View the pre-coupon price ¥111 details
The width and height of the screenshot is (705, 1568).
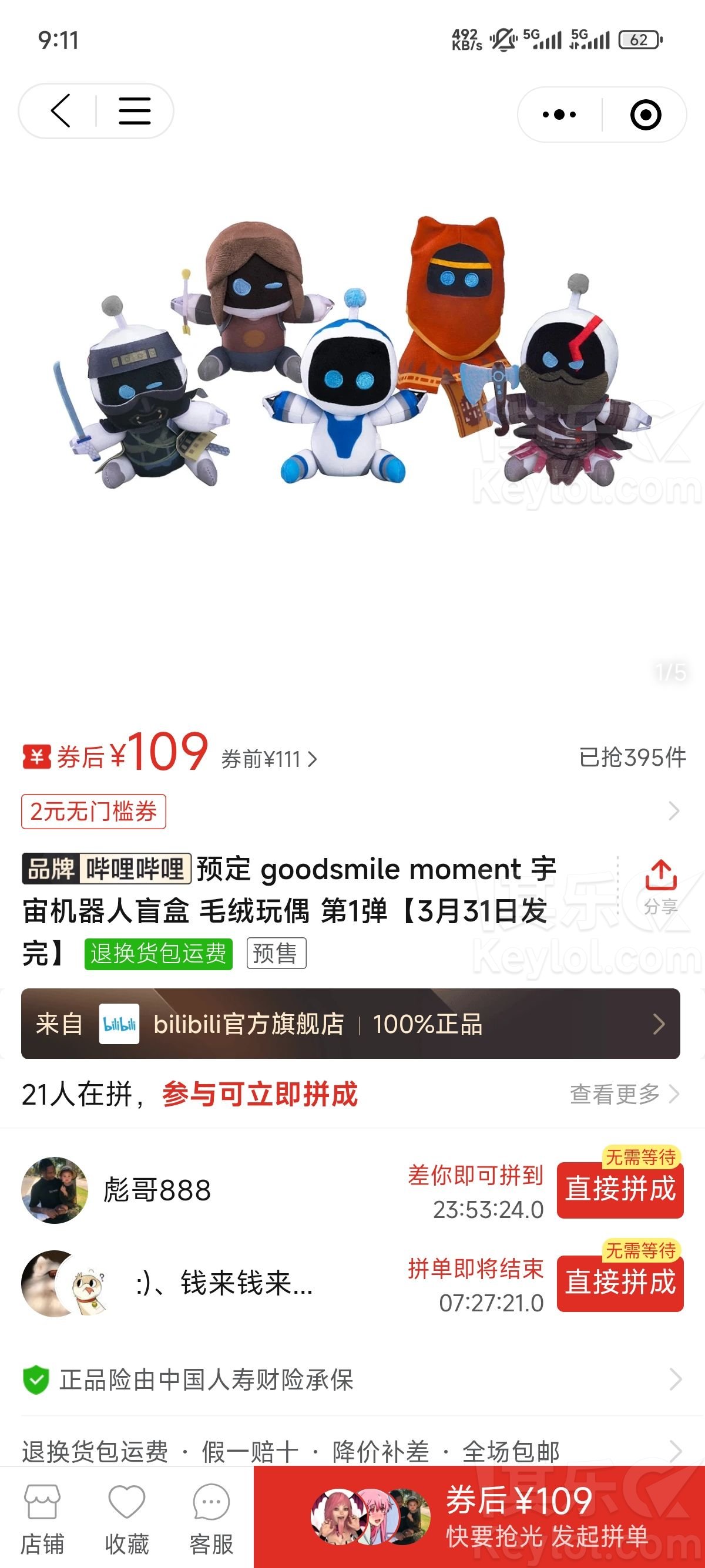point(268,760)
